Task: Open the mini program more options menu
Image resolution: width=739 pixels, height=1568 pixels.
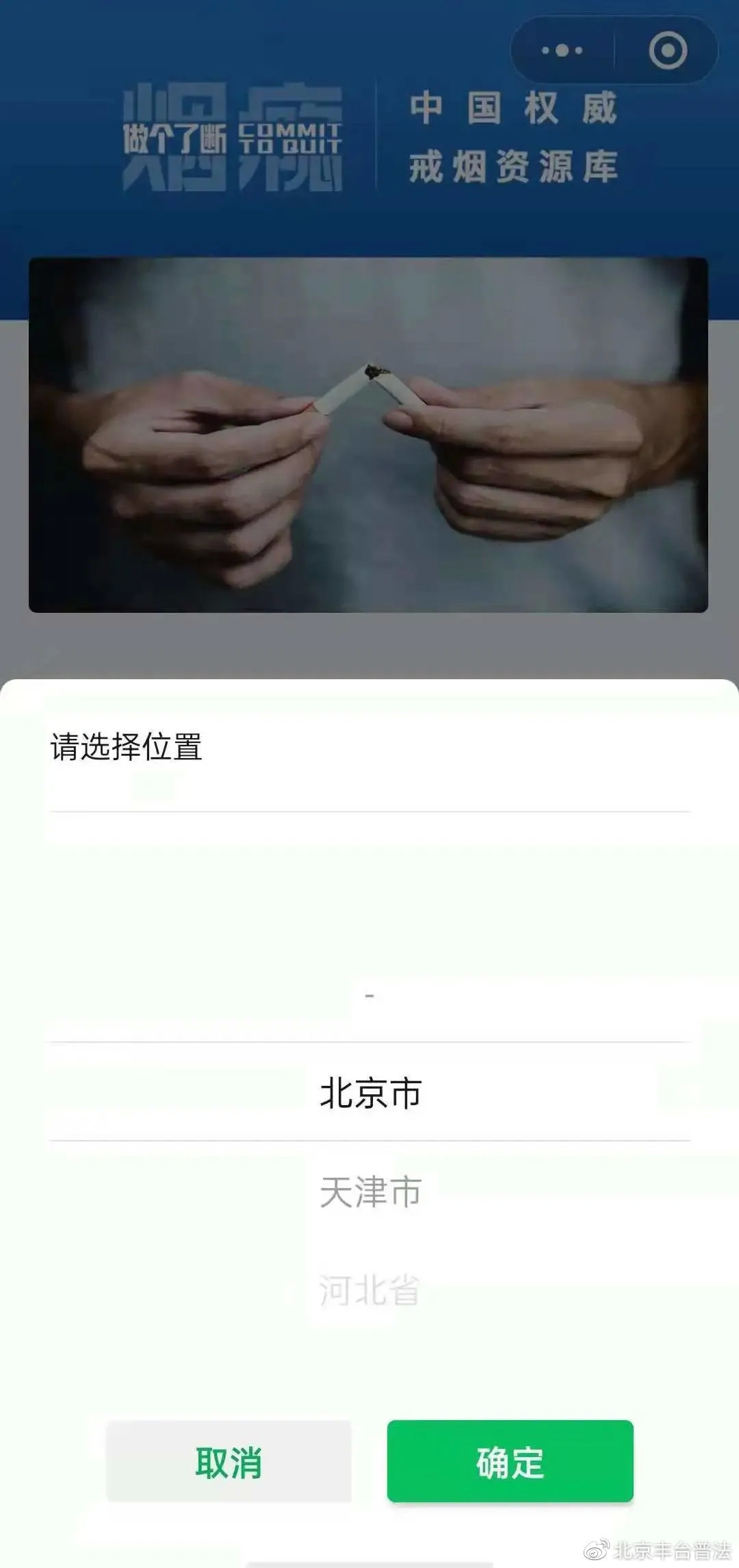Action: click(x=562, y=50)
